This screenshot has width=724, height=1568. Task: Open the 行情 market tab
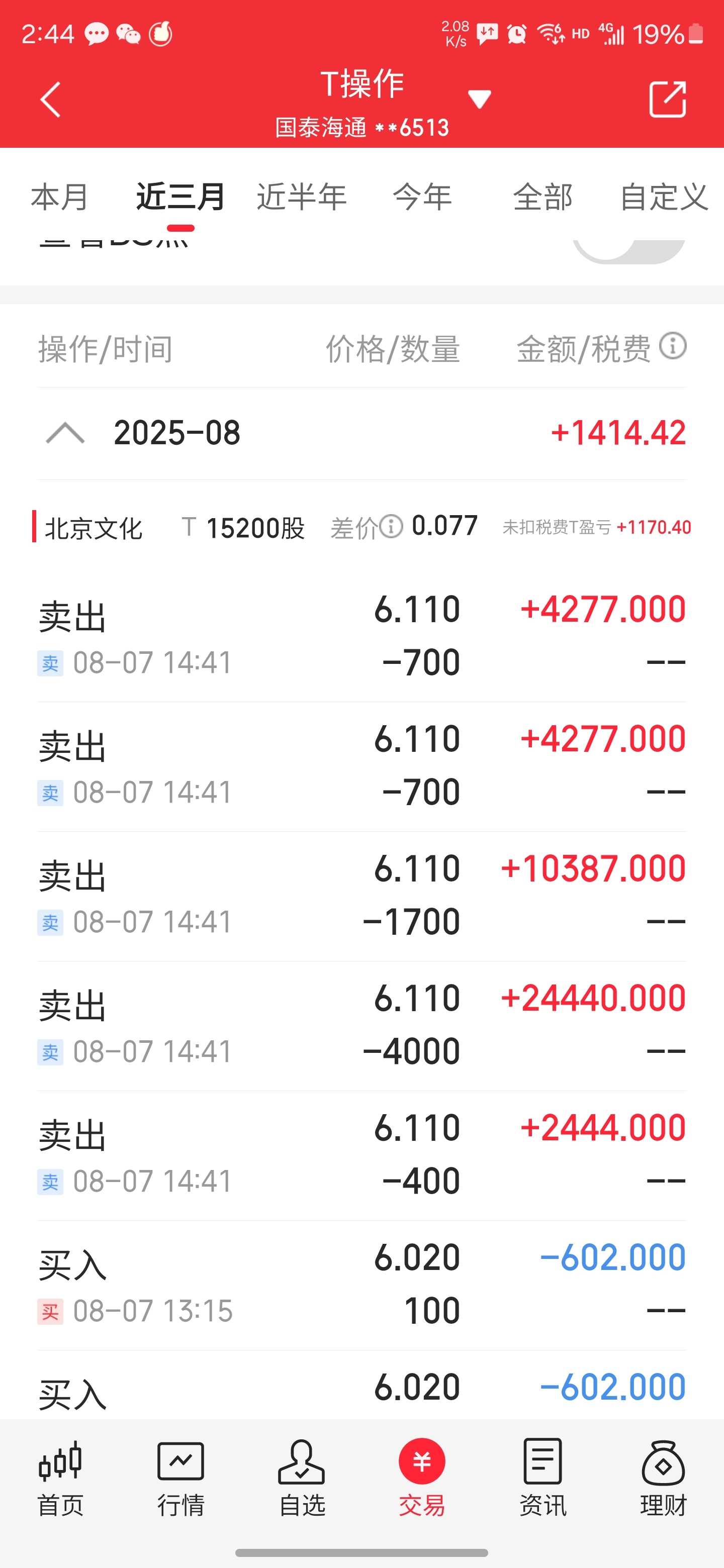pos(181,1479)
